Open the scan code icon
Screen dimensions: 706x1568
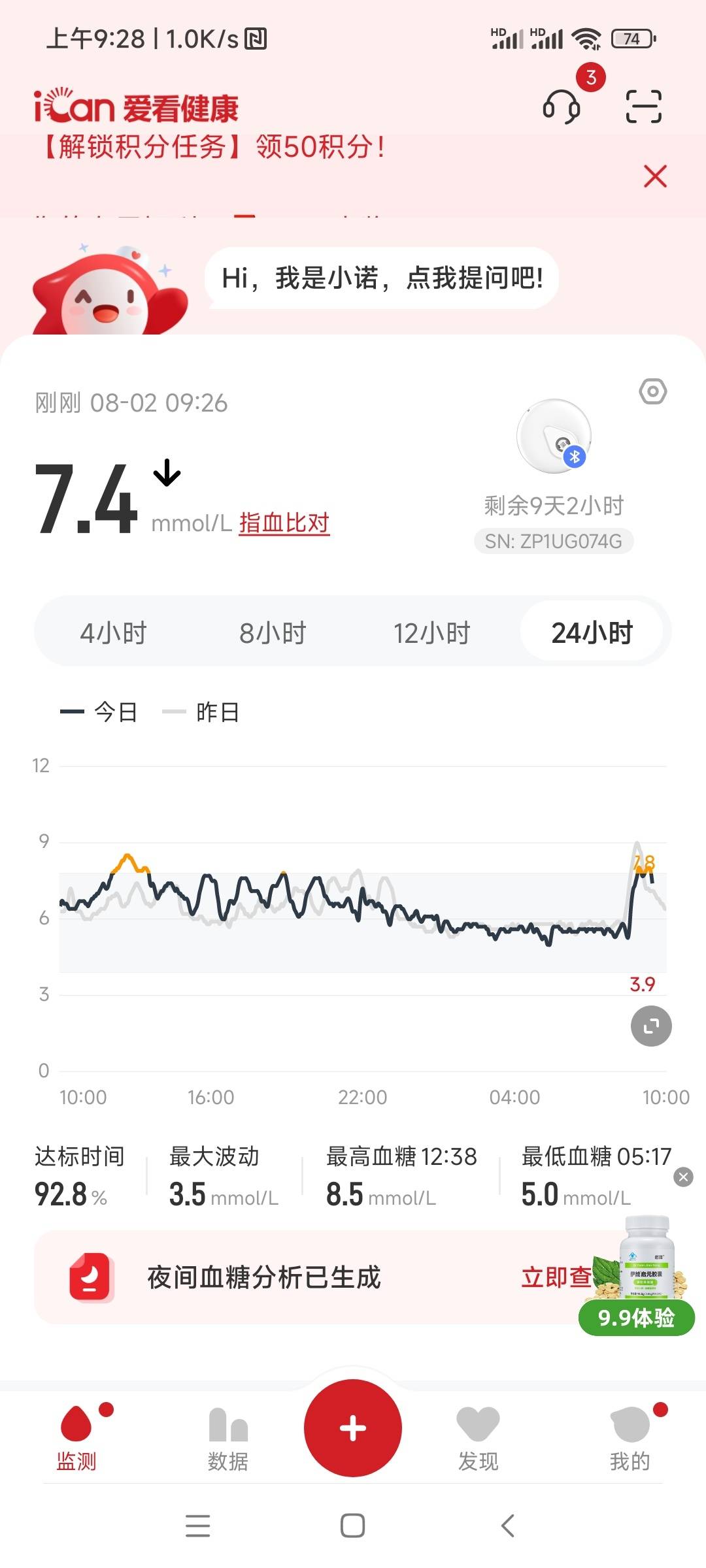[x=644, y=106]
